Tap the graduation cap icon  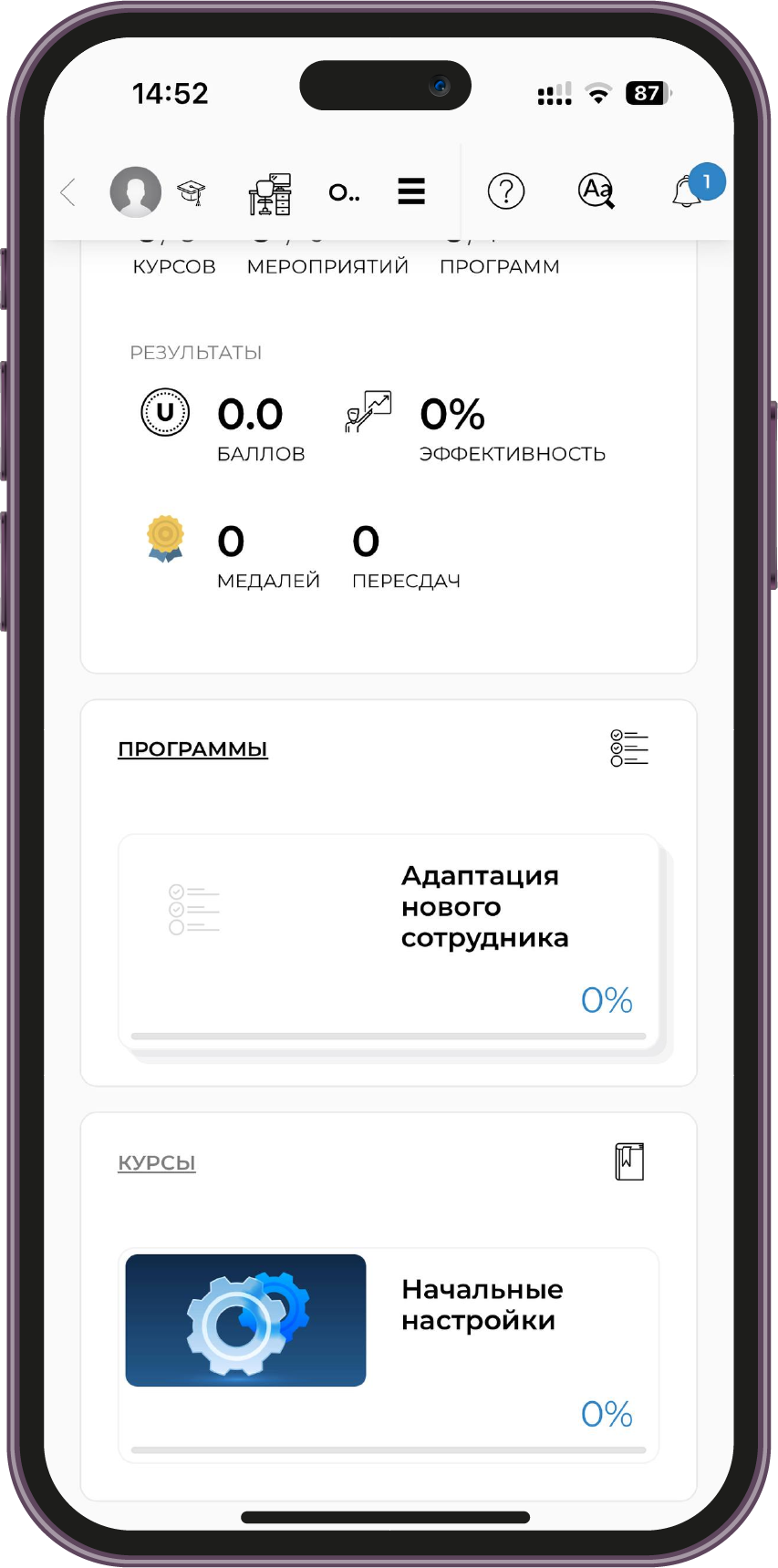click(x=191, y=192)
